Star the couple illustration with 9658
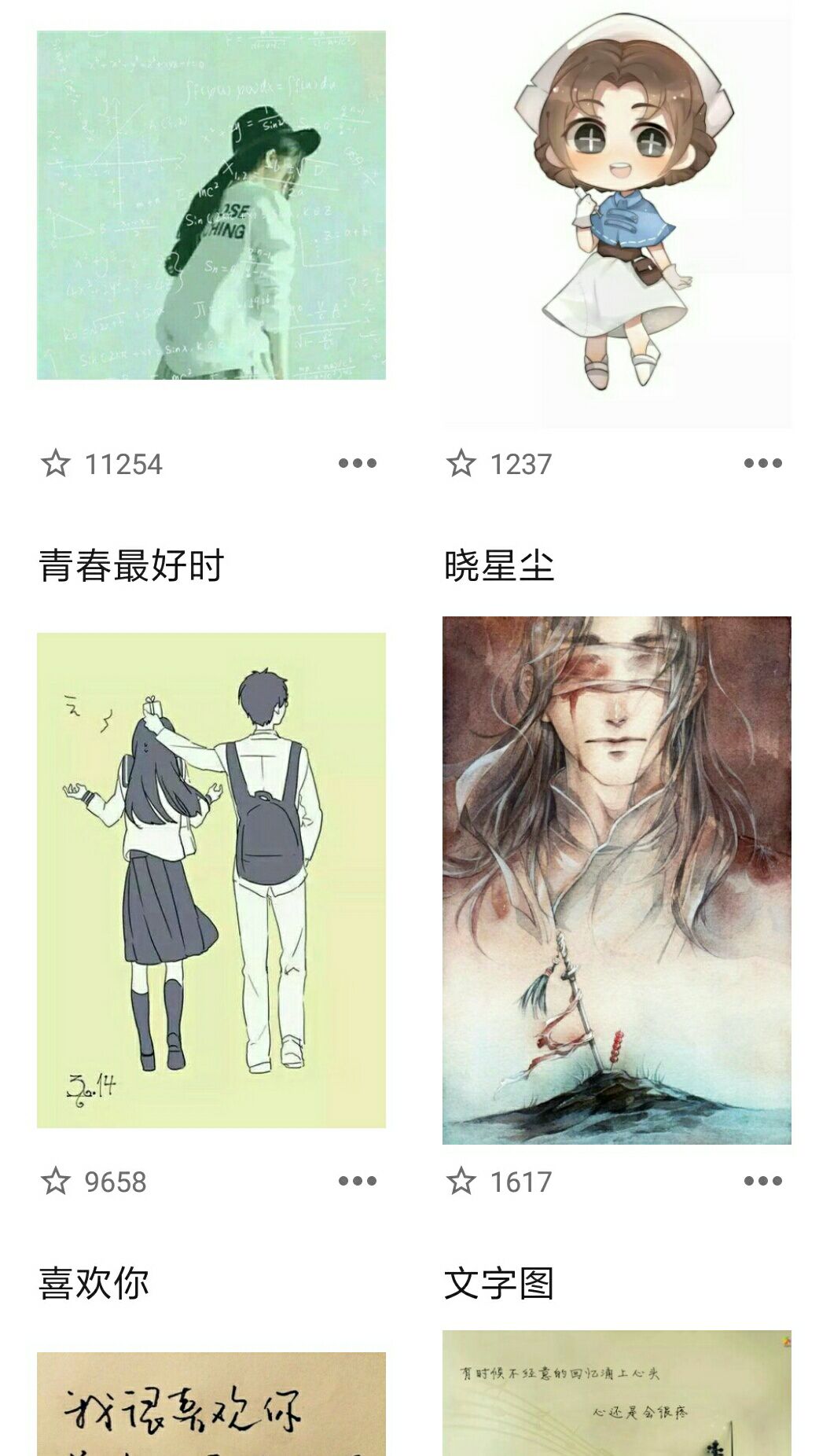Image resolution: width=819 pixels, height=1456 pixels. tap(55, 1181)
